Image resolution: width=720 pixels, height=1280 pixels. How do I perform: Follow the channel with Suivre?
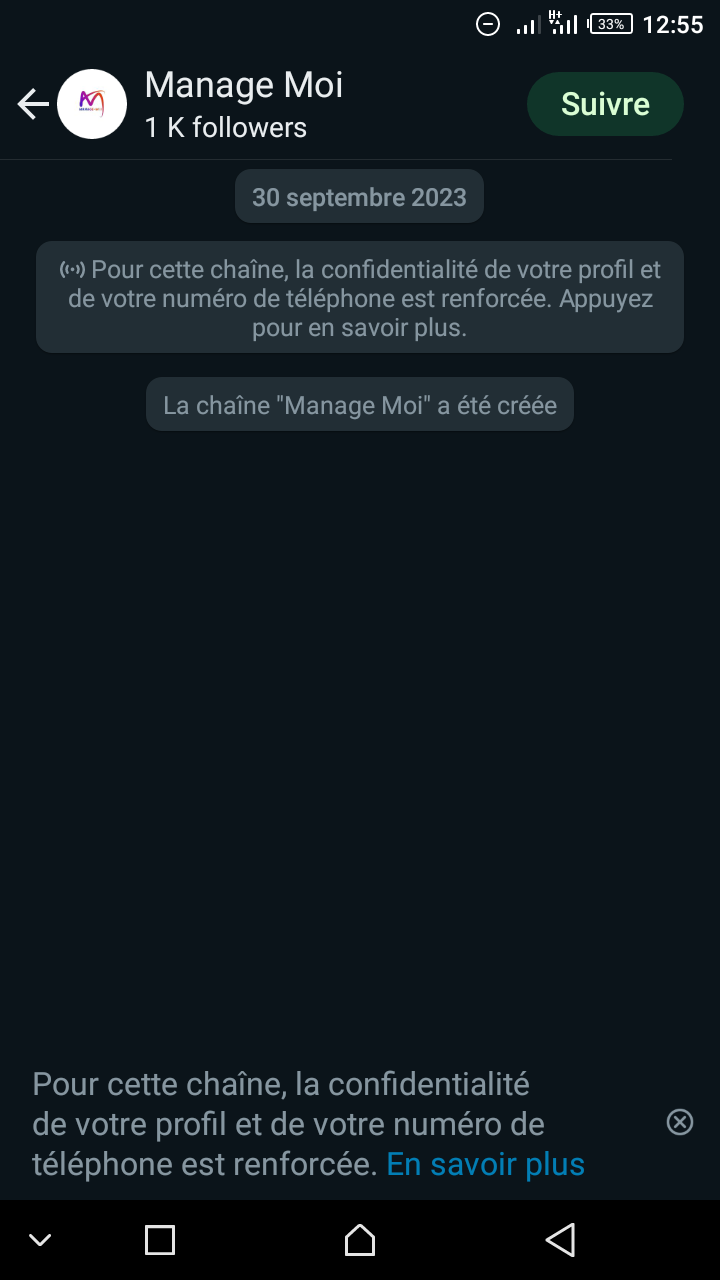(x=605, y=104)
